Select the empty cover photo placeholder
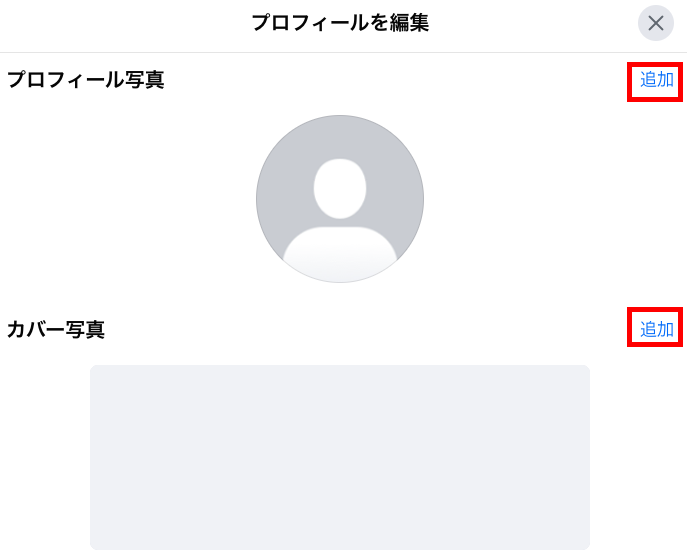The height and width of the screenshot is (558, 687). point(340,456)
